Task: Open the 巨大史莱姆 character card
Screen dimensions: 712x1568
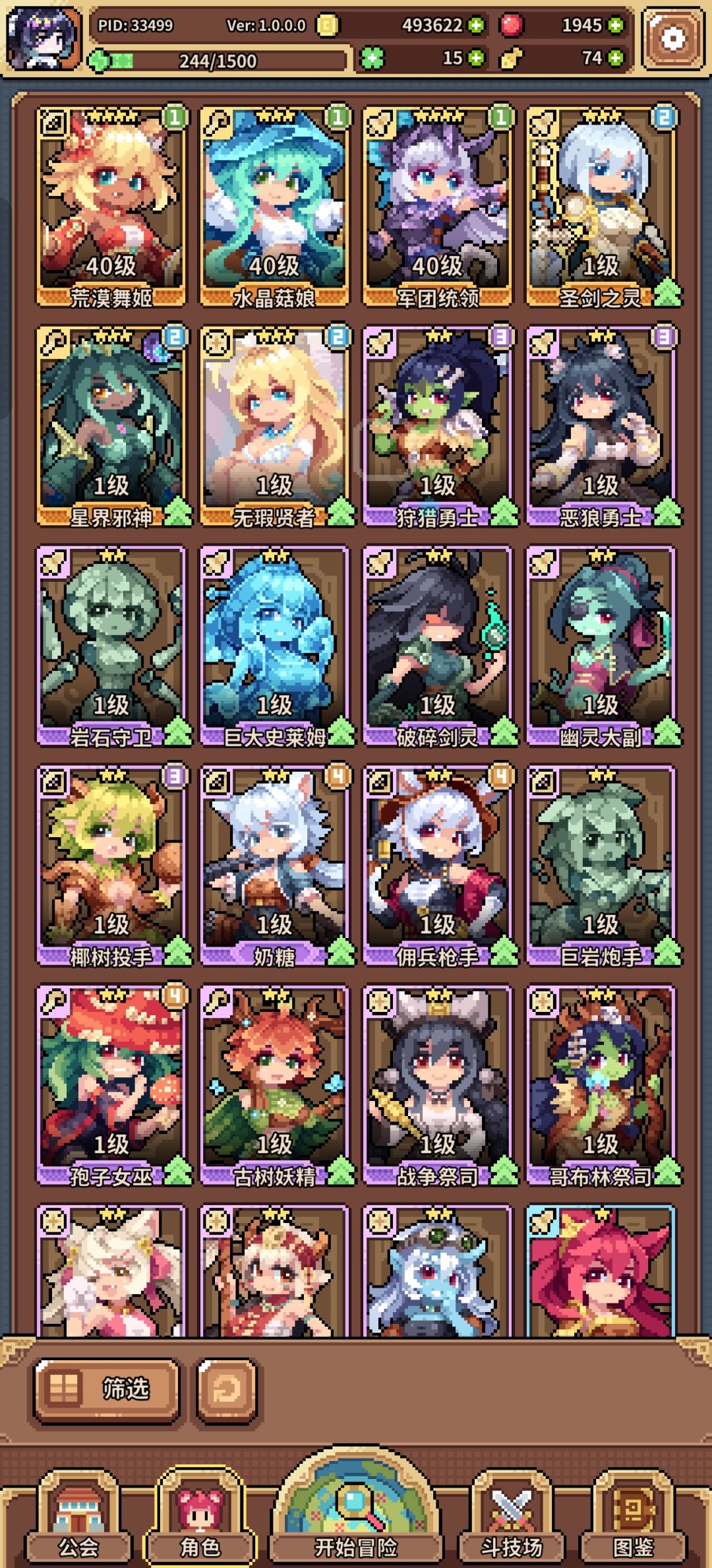Action: 274,646
